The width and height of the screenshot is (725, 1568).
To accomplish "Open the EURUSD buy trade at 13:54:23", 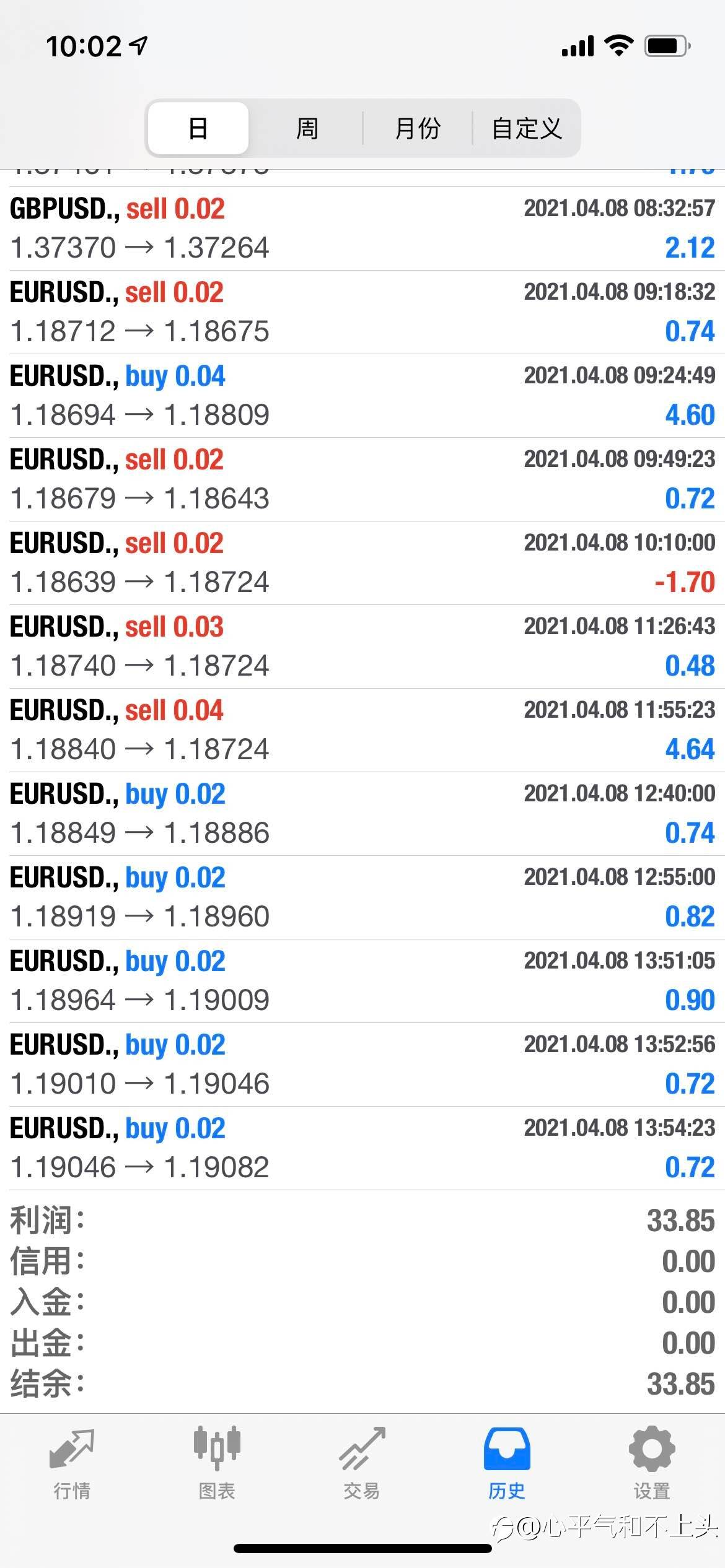I will click(362, 1148).
